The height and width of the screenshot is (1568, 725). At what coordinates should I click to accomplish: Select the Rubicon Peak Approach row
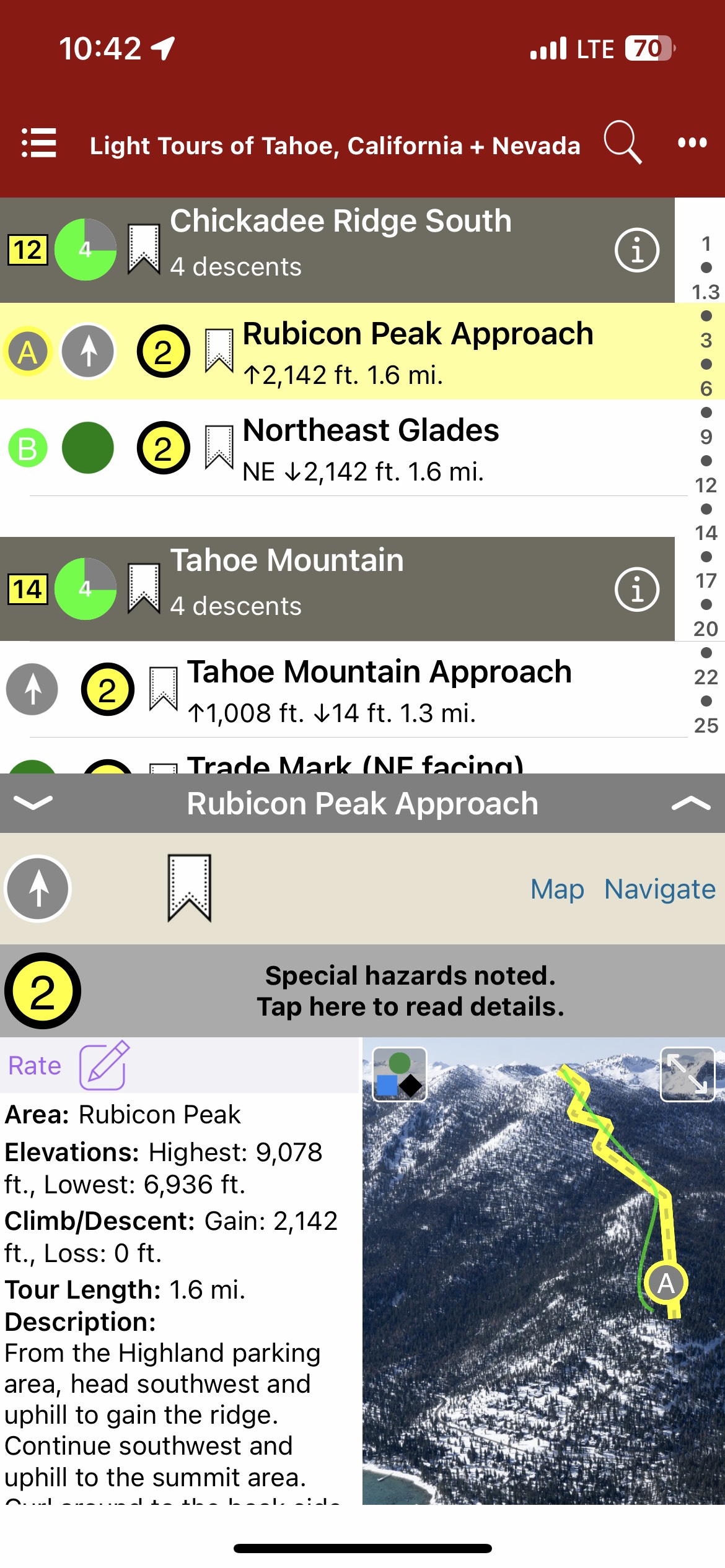click(417, 351)
